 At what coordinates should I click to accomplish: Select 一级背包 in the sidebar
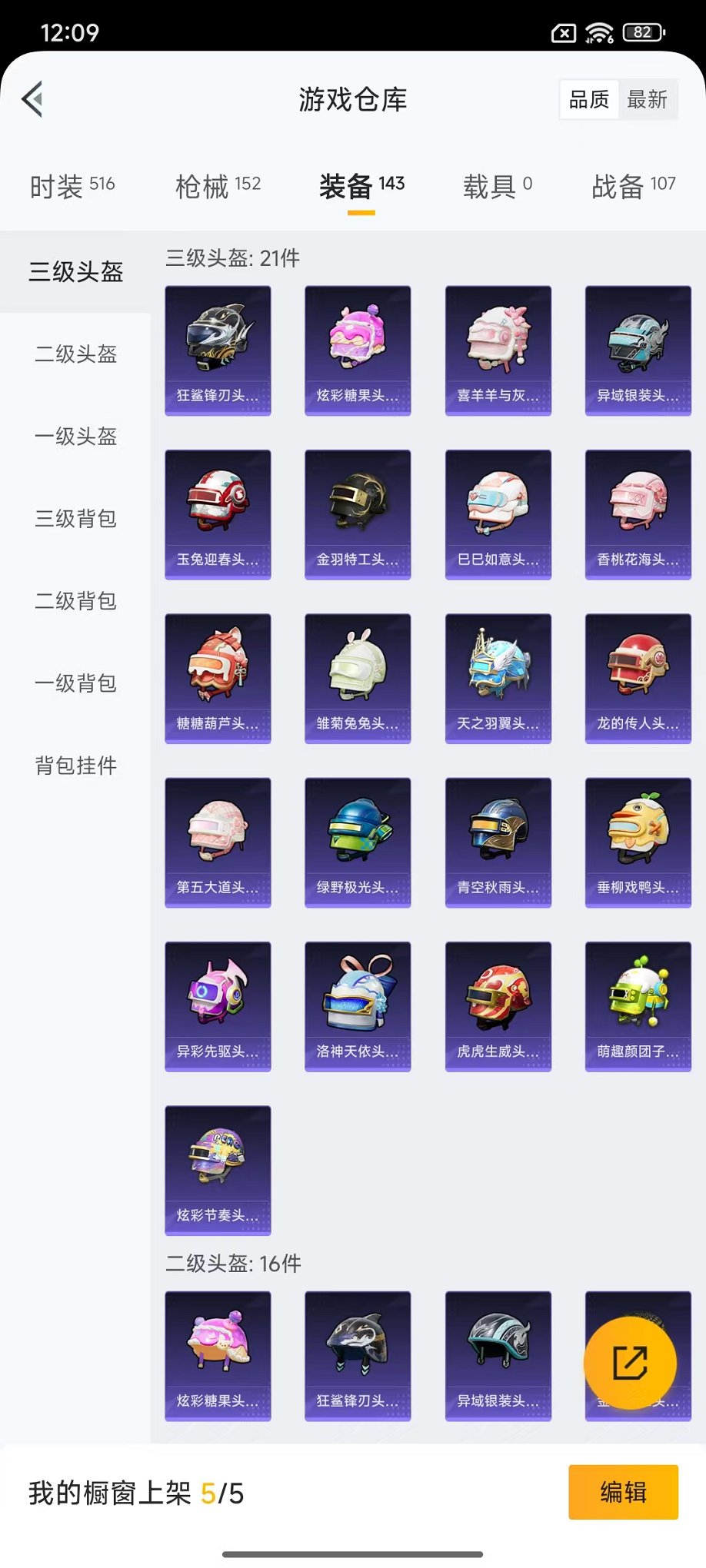click(x=75, y=683)
